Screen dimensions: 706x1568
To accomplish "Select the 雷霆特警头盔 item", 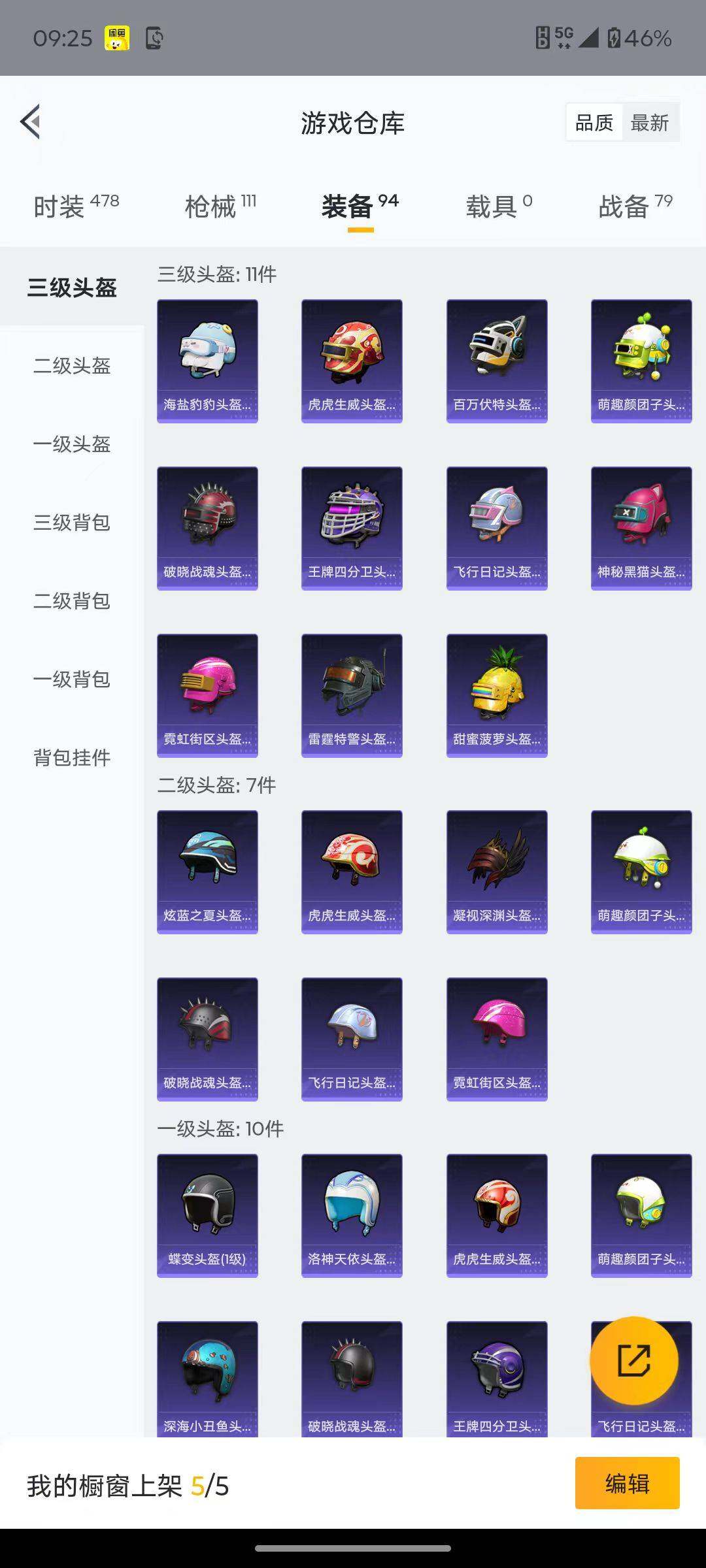I will pos(352,693).
